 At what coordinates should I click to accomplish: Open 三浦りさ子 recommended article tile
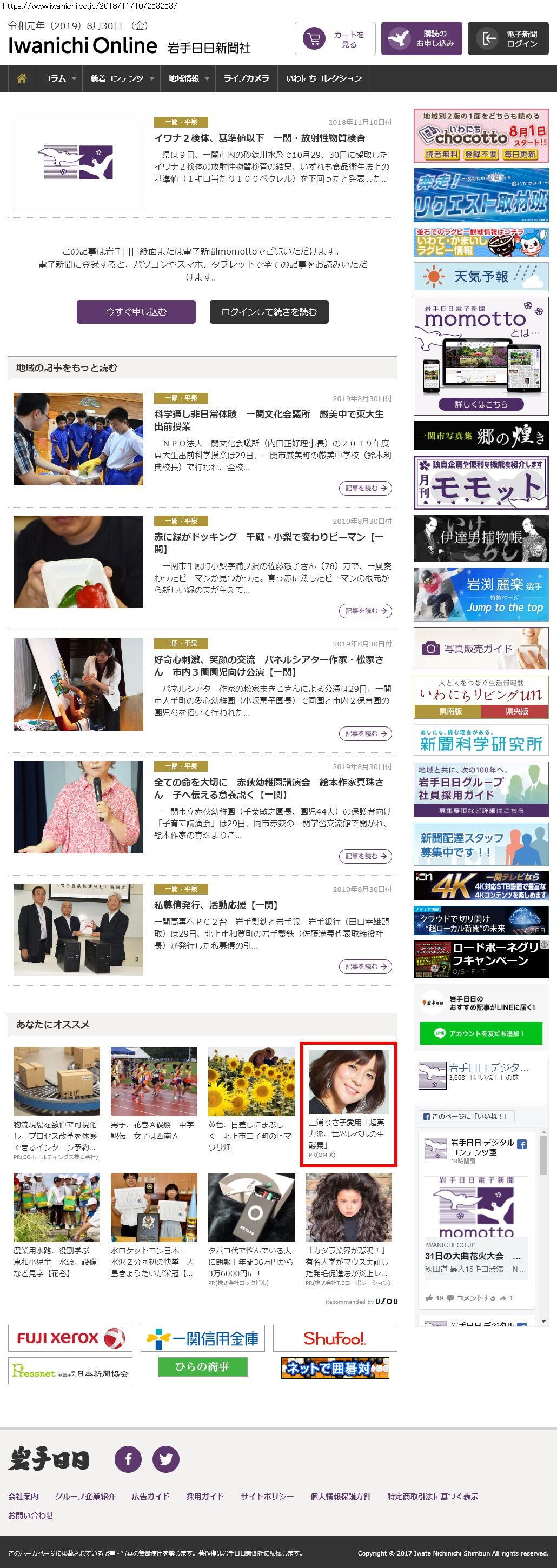(x=348, y=1104)
